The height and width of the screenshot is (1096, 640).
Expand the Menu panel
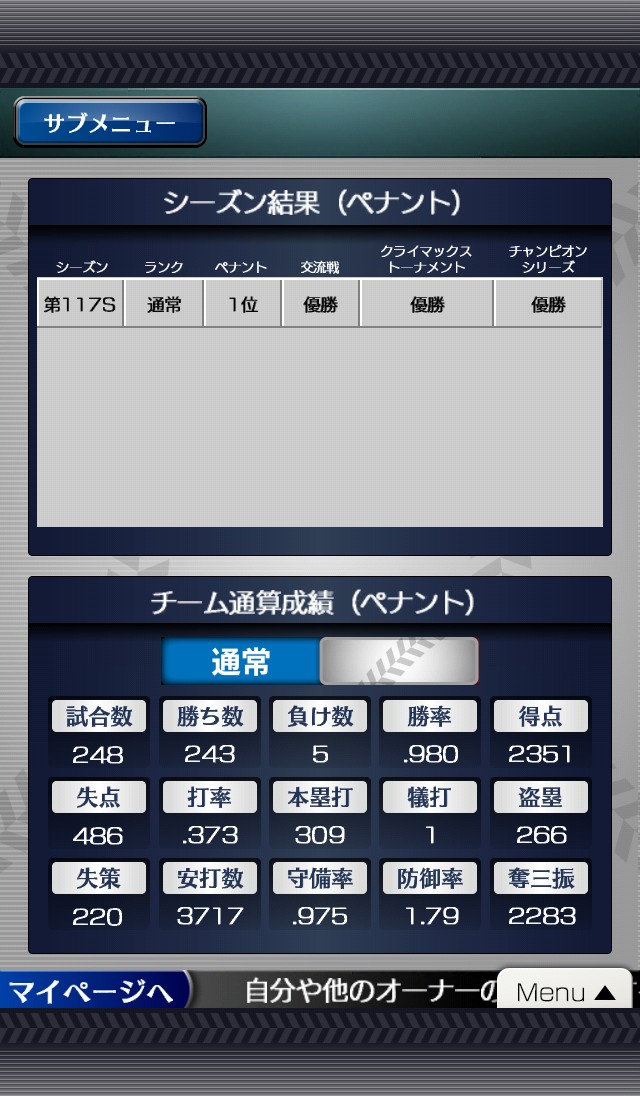click(565, 991)
